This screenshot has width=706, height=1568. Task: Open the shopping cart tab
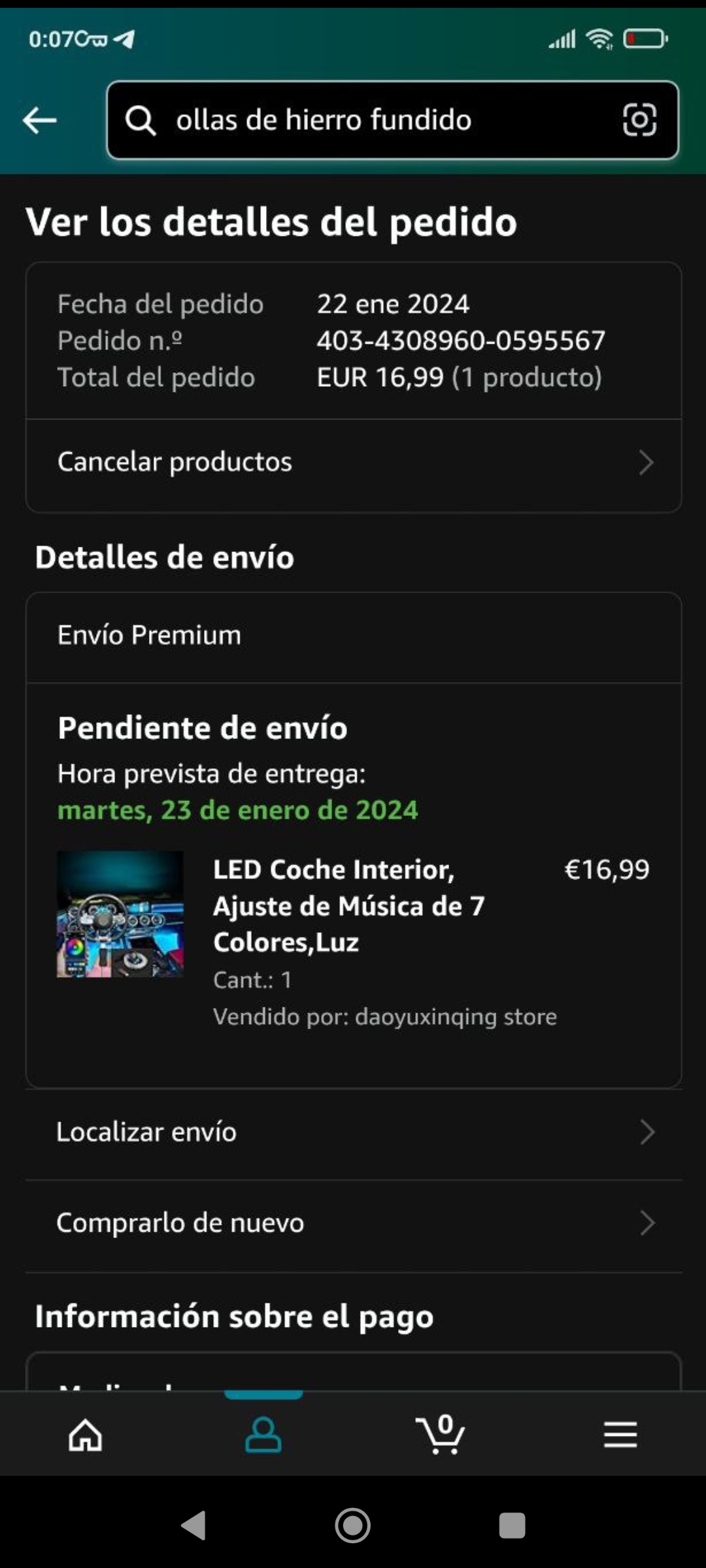(441, 1435)
